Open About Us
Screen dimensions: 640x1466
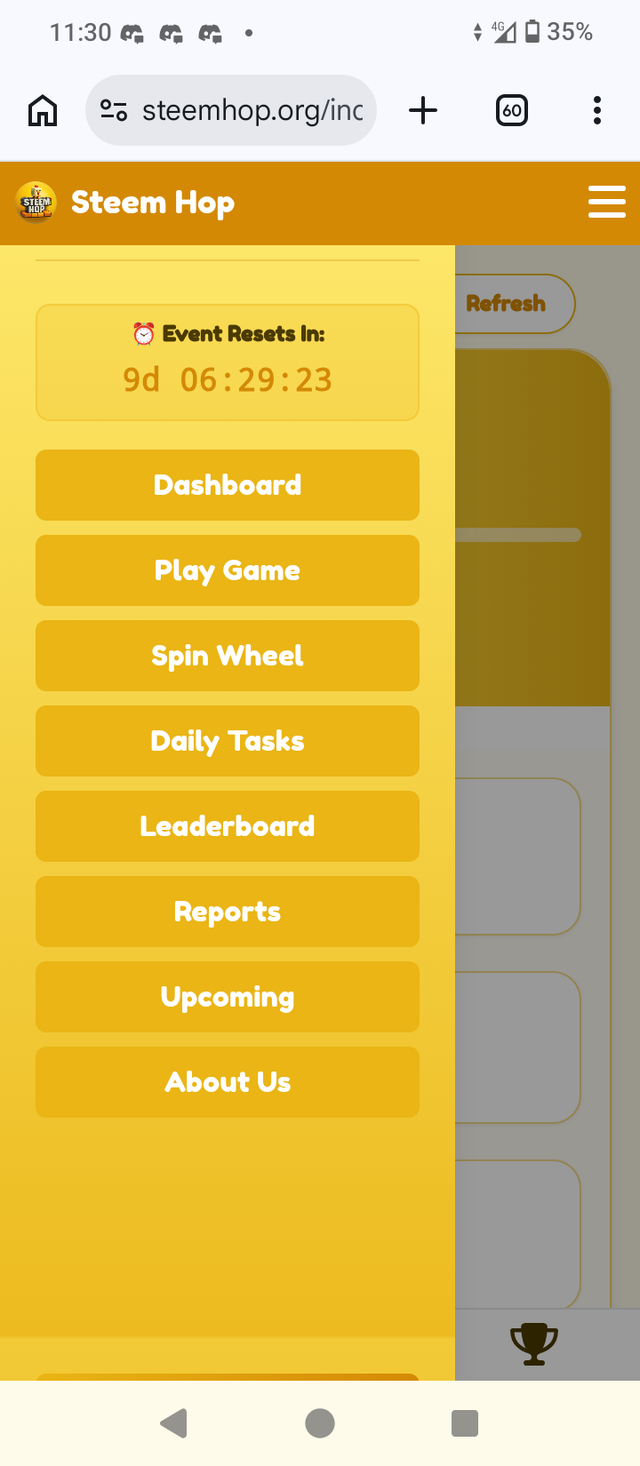tap(227, 1082)
